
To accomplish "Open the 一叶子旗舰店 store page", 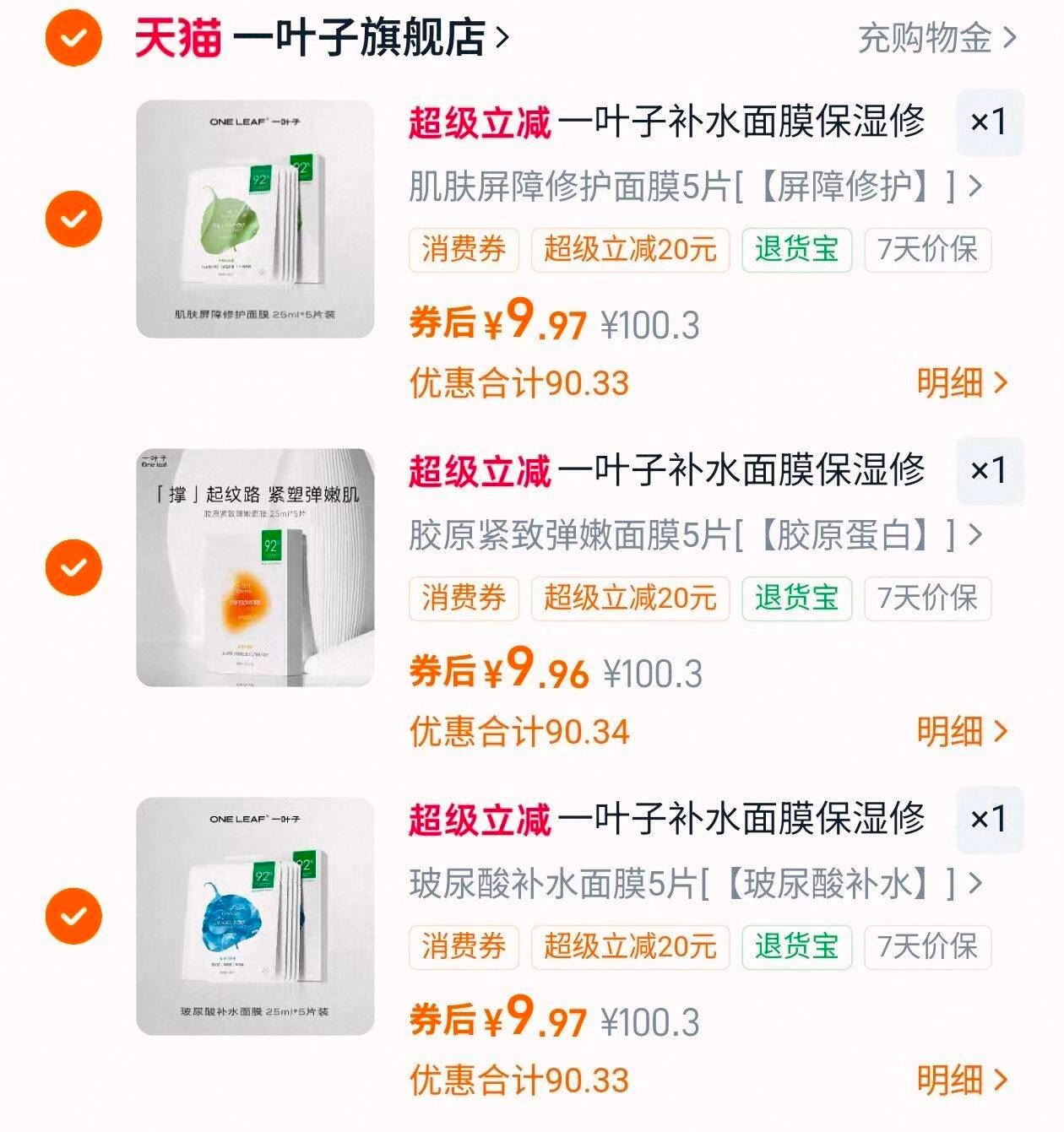I will pyautogui.click(x=355, y=37).
